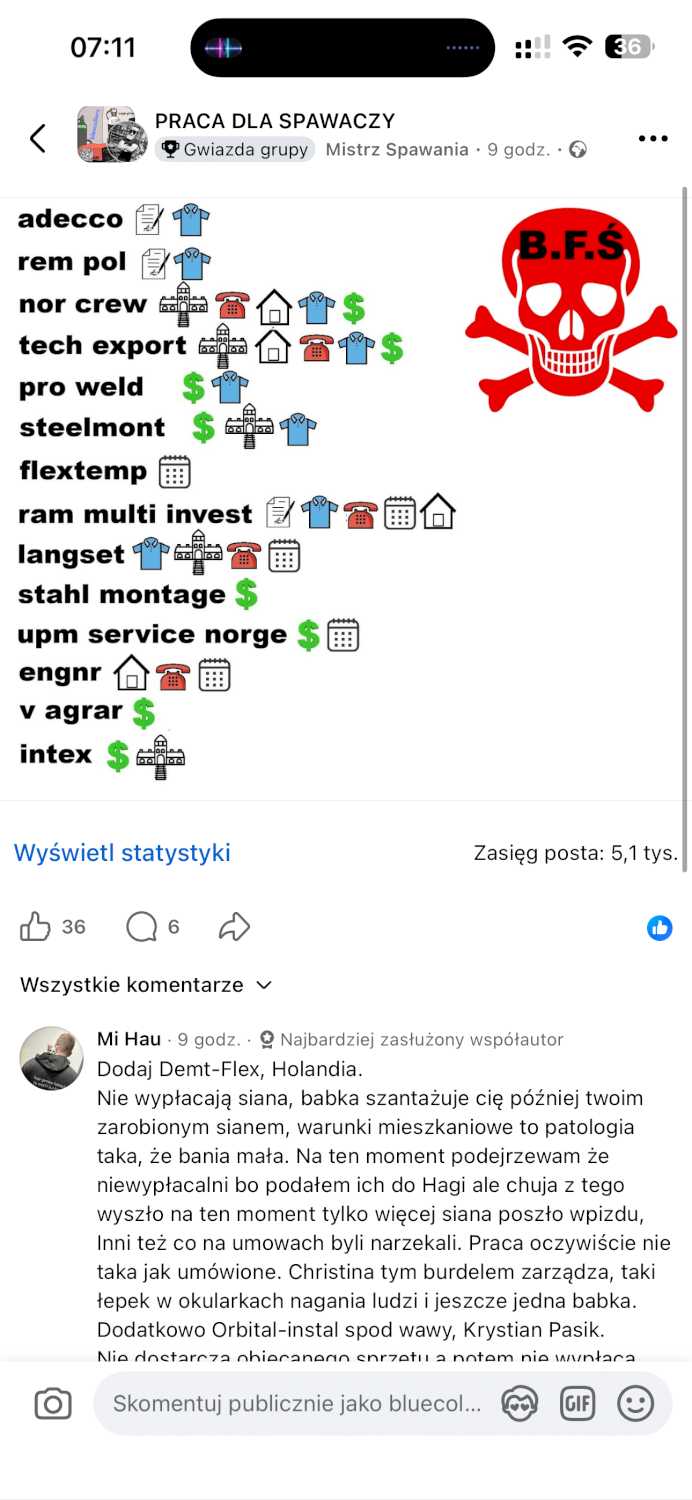View the blue reactions like badge
This screenshot has height=1500, width=692.
pos(659,928)
